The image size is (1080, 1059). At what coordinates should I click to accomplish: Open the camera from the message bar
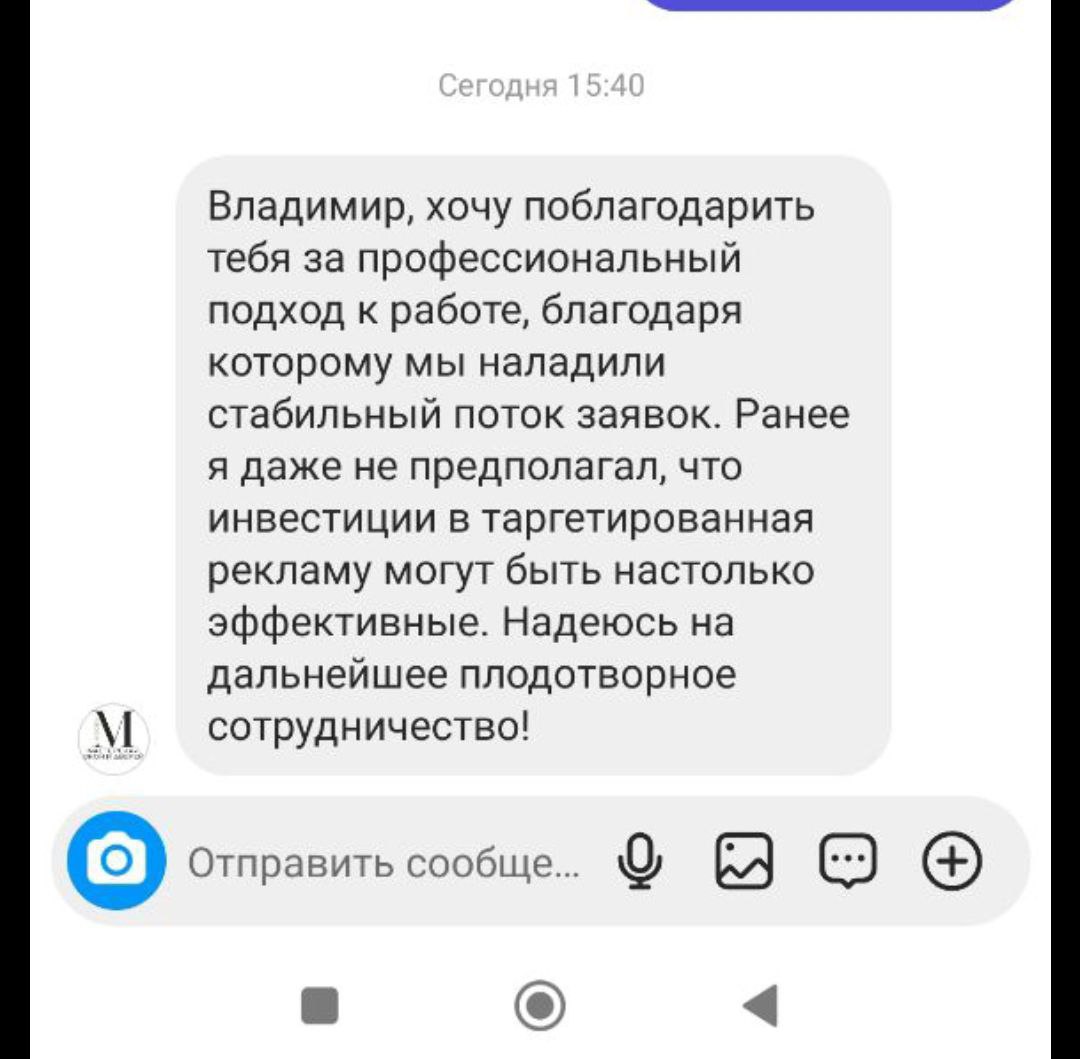tap(117, 861)
